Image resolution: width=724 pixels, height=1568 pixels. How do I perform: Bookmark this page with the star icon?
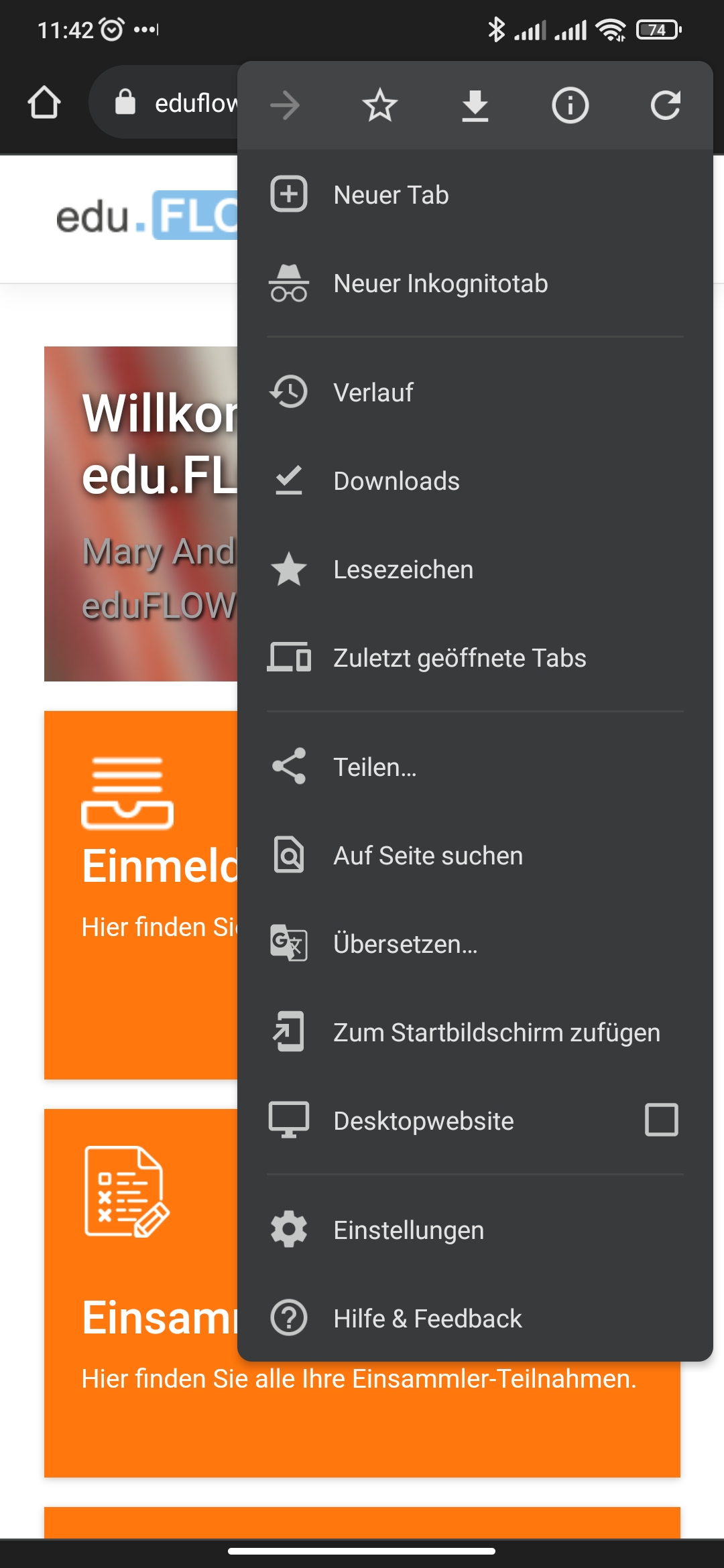[380, 105]
